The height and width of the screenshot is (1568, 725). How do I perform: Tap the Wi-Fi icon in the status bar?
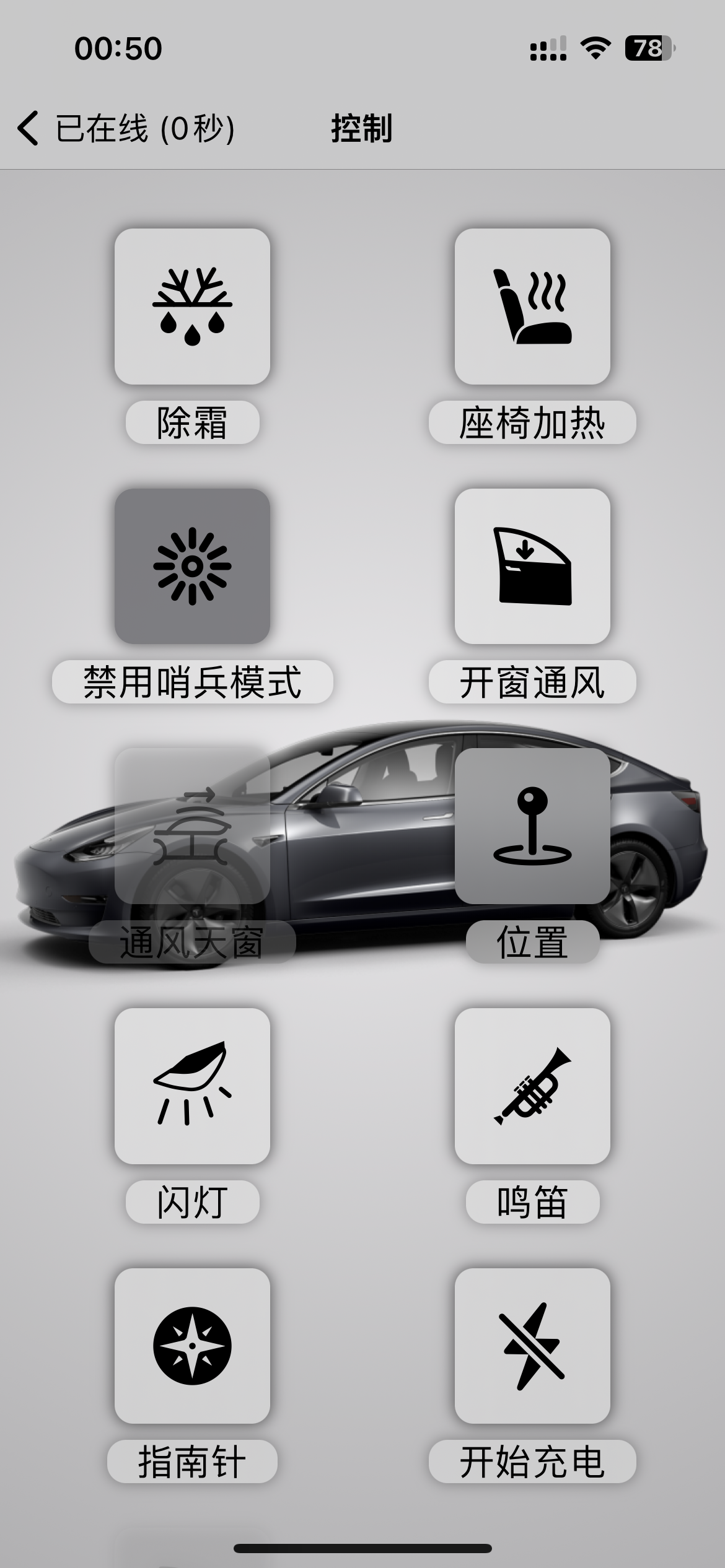[x=594, y=51]
